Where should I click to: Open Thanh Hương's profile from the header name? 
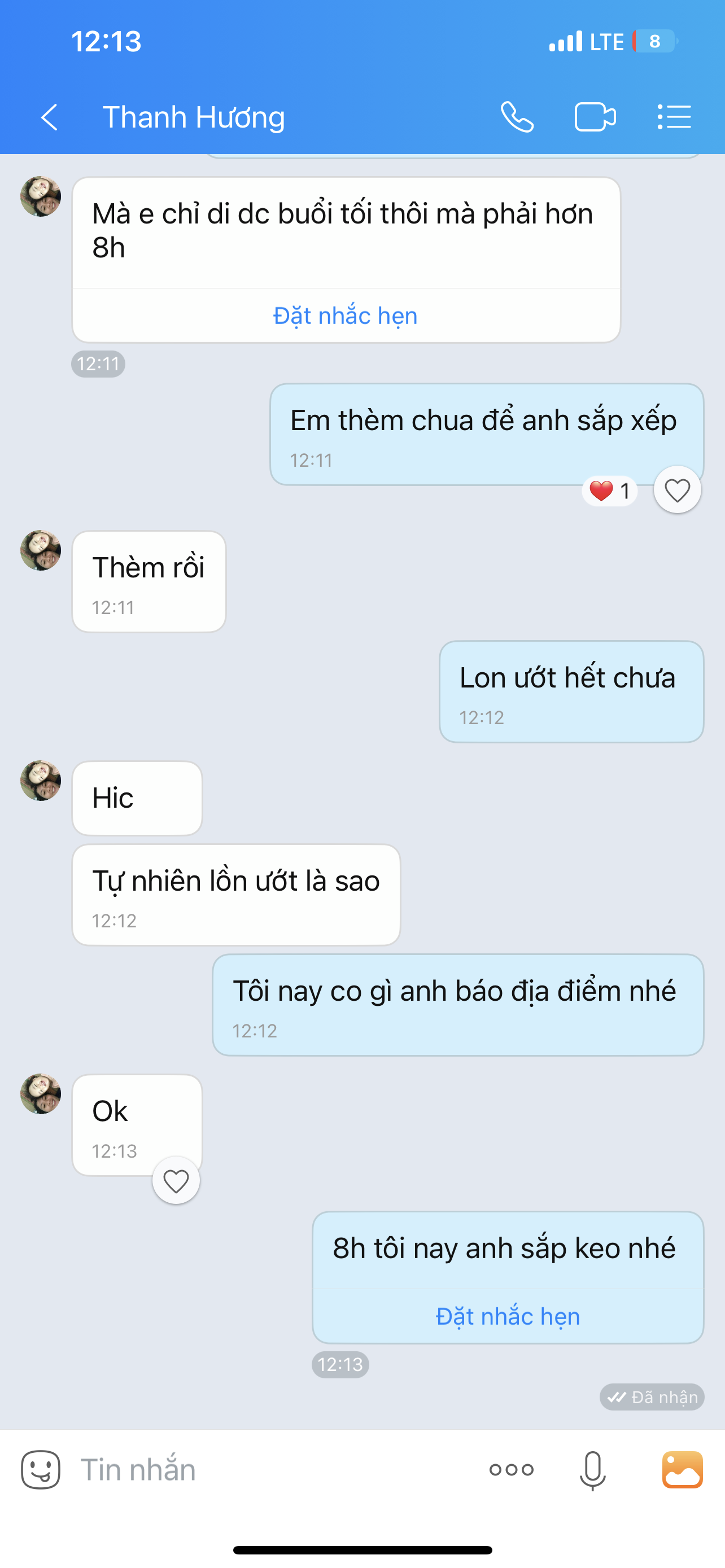coord(194,117)
